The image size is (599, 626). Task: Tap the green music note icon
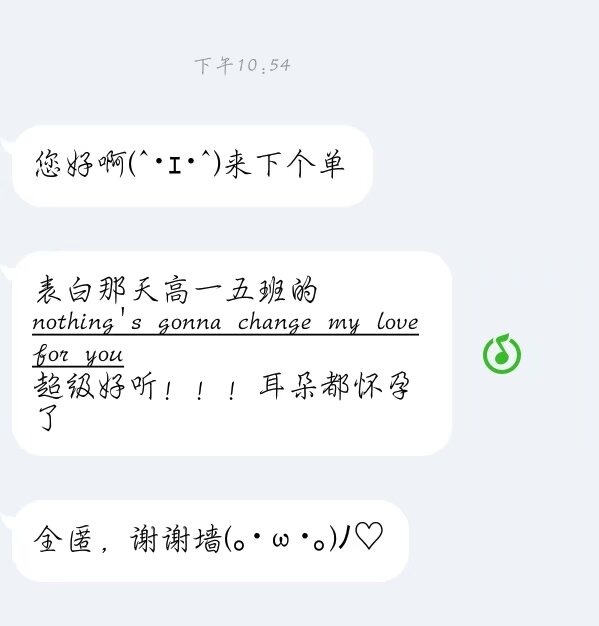coord(502,353)
